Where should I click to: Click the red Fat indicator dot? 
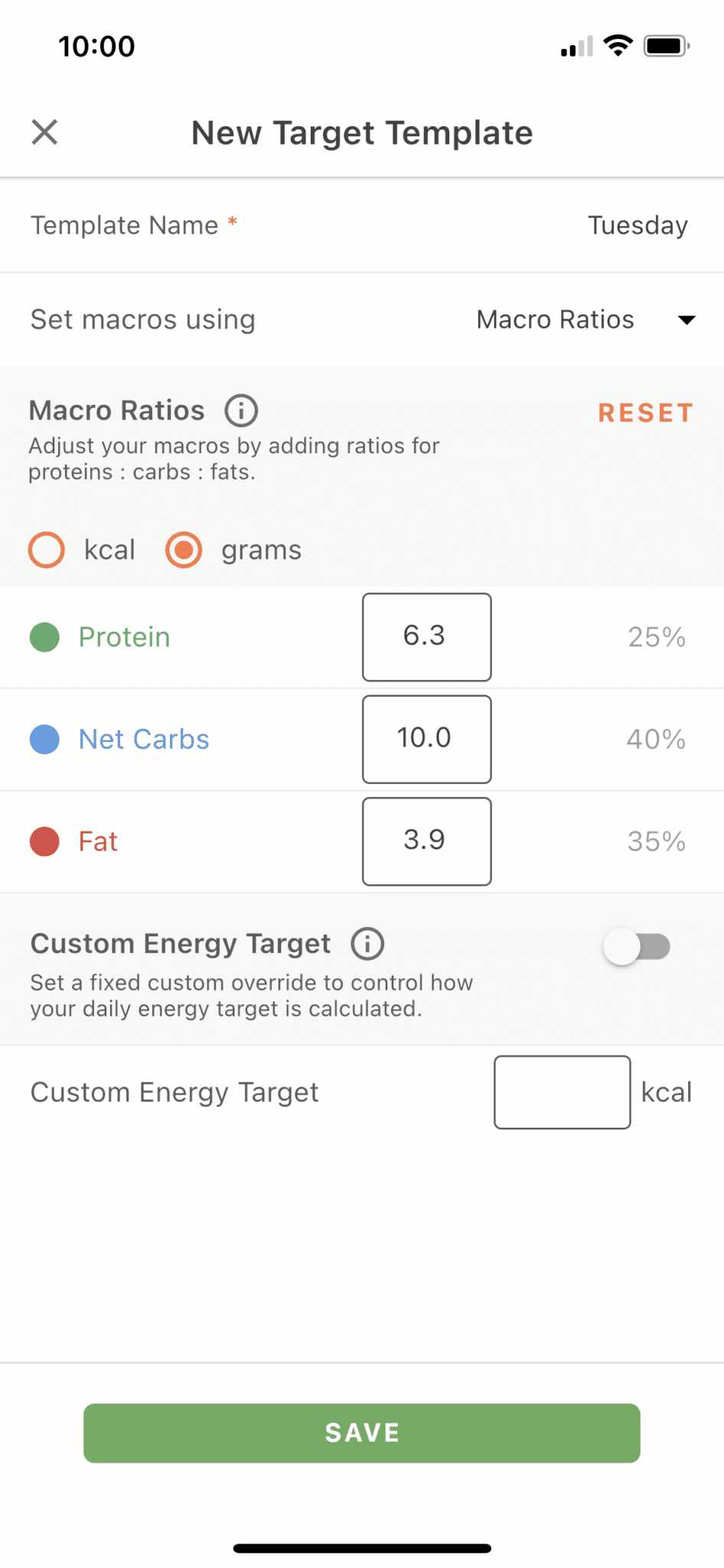[44, 841]
